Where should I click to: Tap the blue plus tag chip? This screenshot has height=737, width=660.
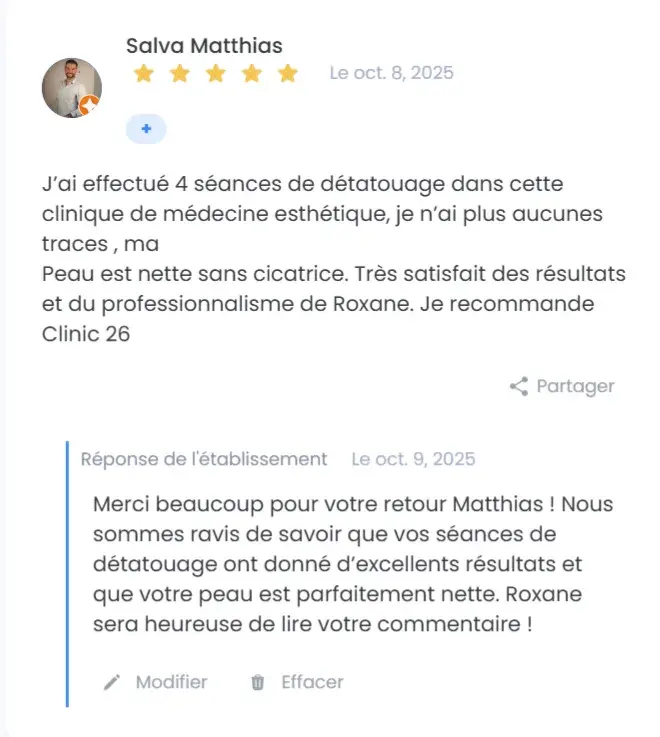(x=146, y=129)
